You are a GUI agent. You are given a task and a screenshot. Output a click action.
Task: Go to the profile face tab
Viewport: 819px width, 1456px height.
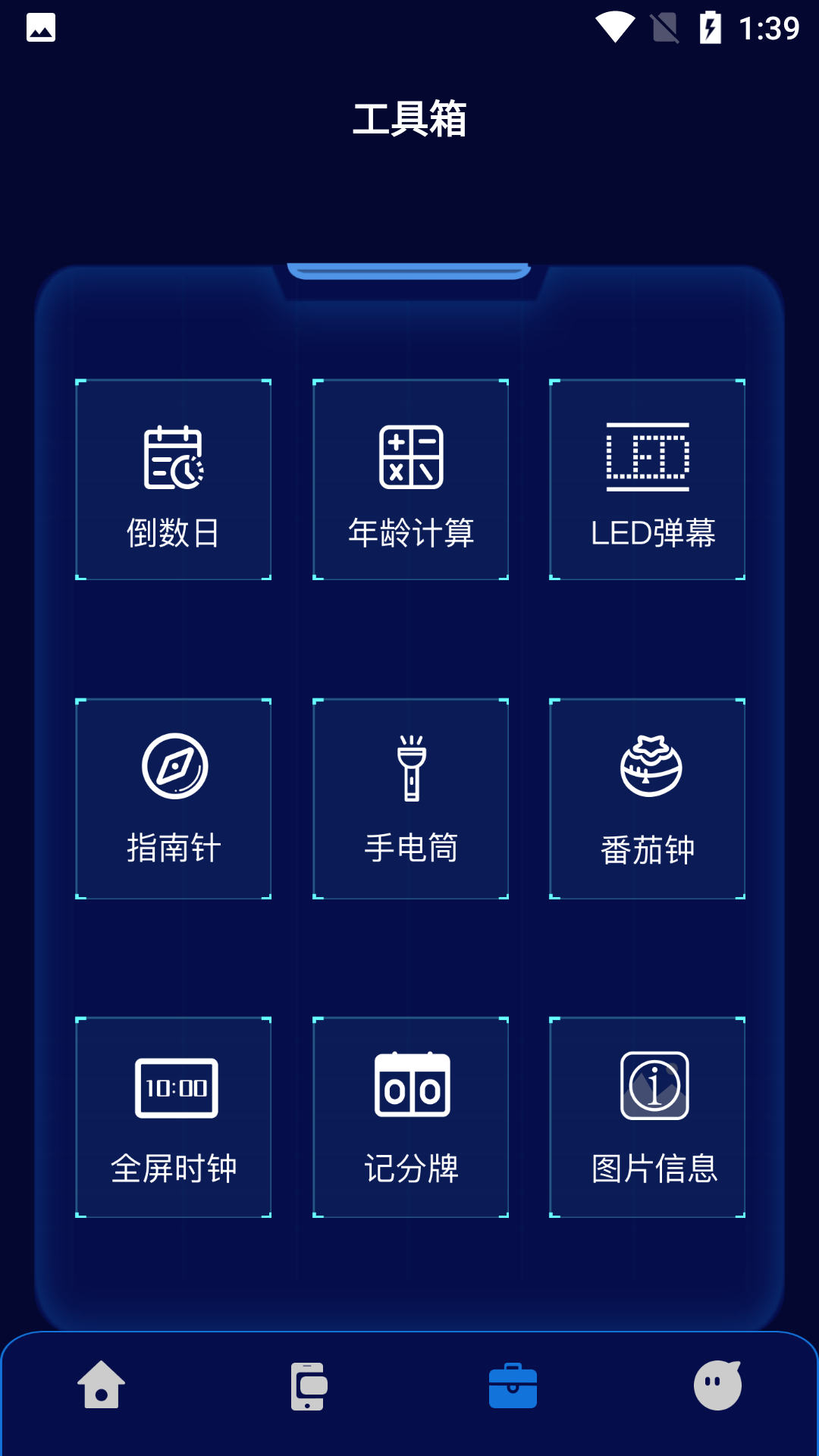(x=718, y=1385)
